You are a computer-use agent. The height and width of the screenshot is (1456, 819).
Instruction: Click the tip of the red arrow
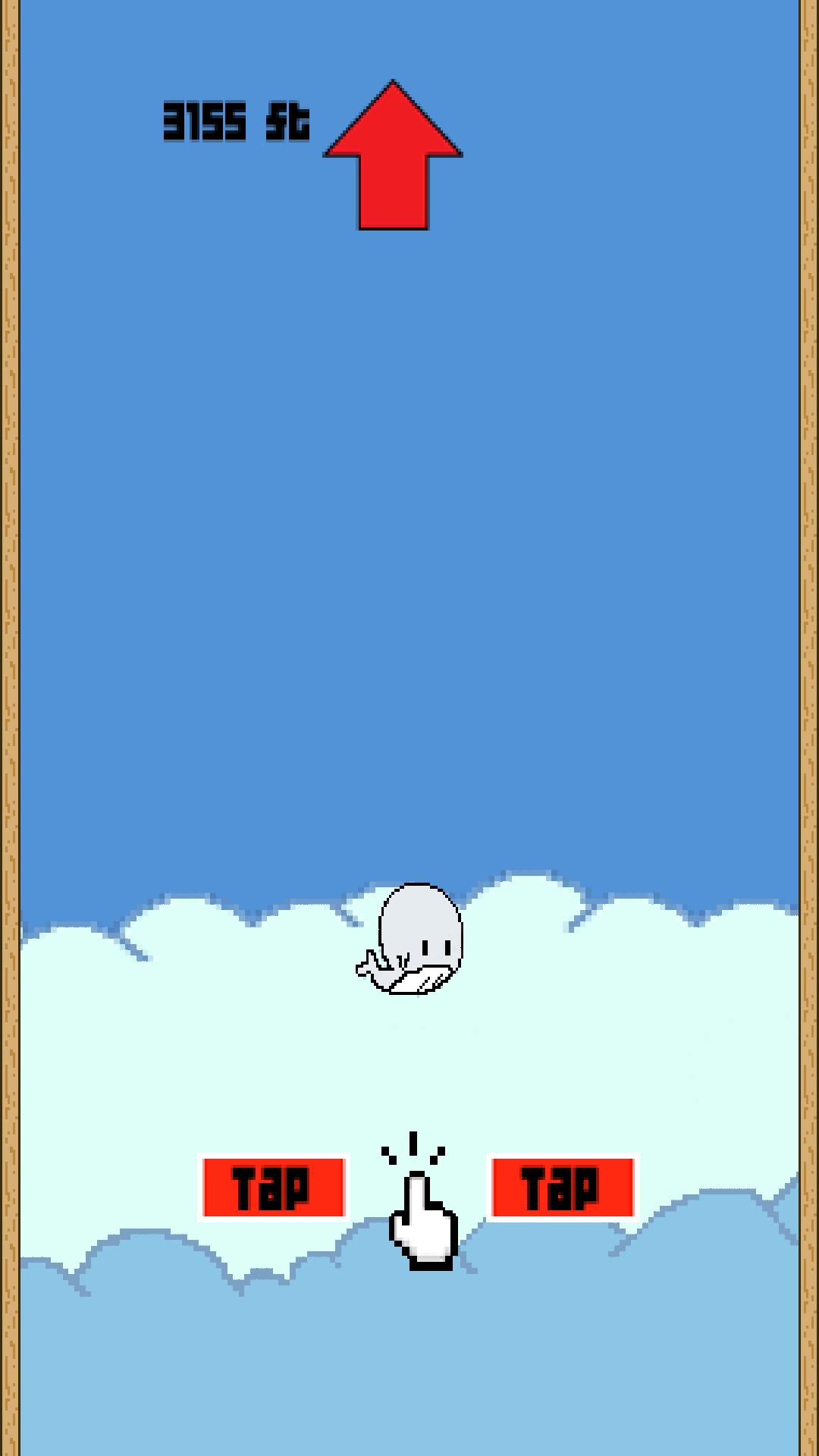tap(393, 83)
